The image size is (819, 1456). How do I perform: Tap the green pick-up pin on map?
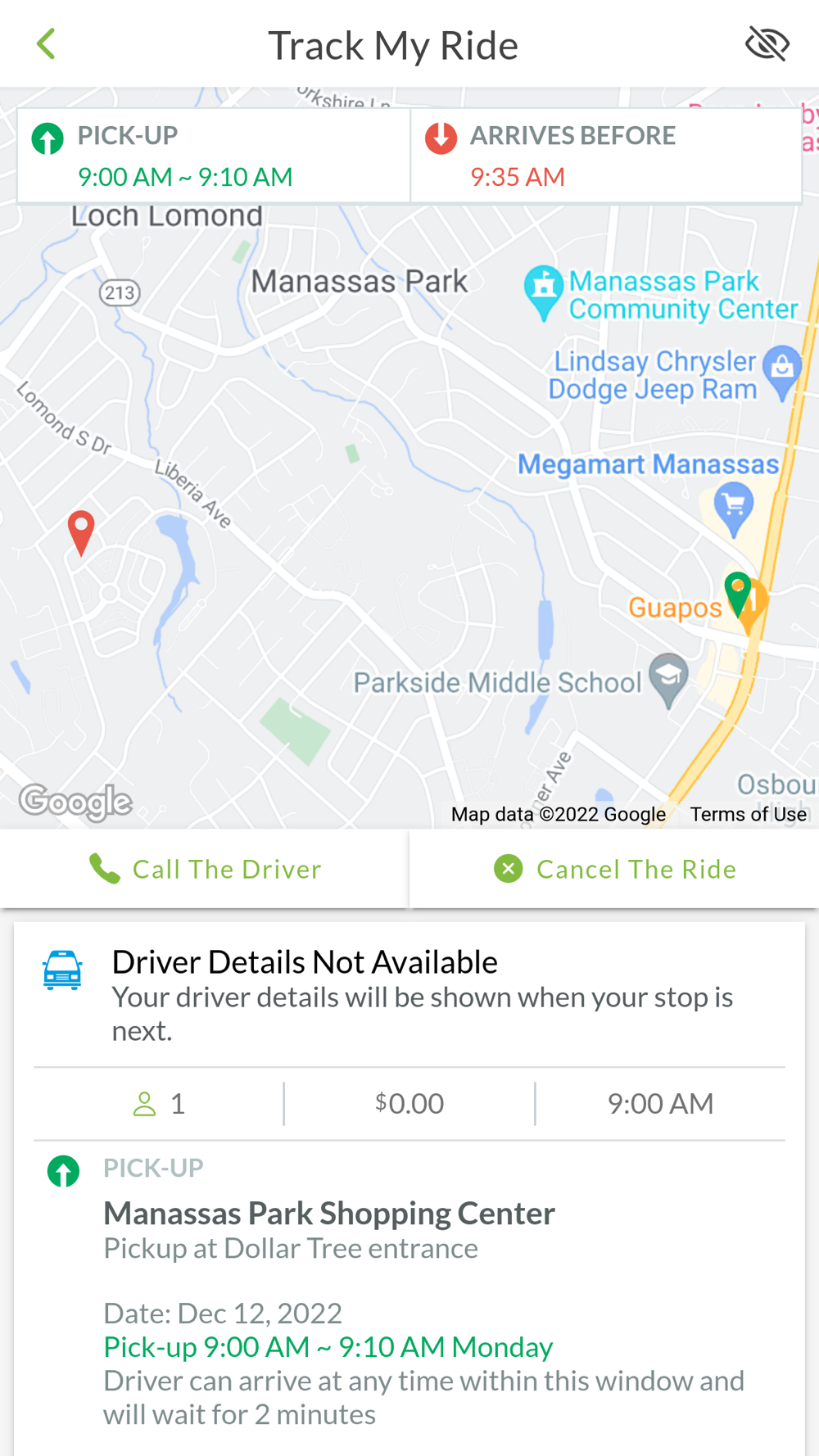click(738, 594)
